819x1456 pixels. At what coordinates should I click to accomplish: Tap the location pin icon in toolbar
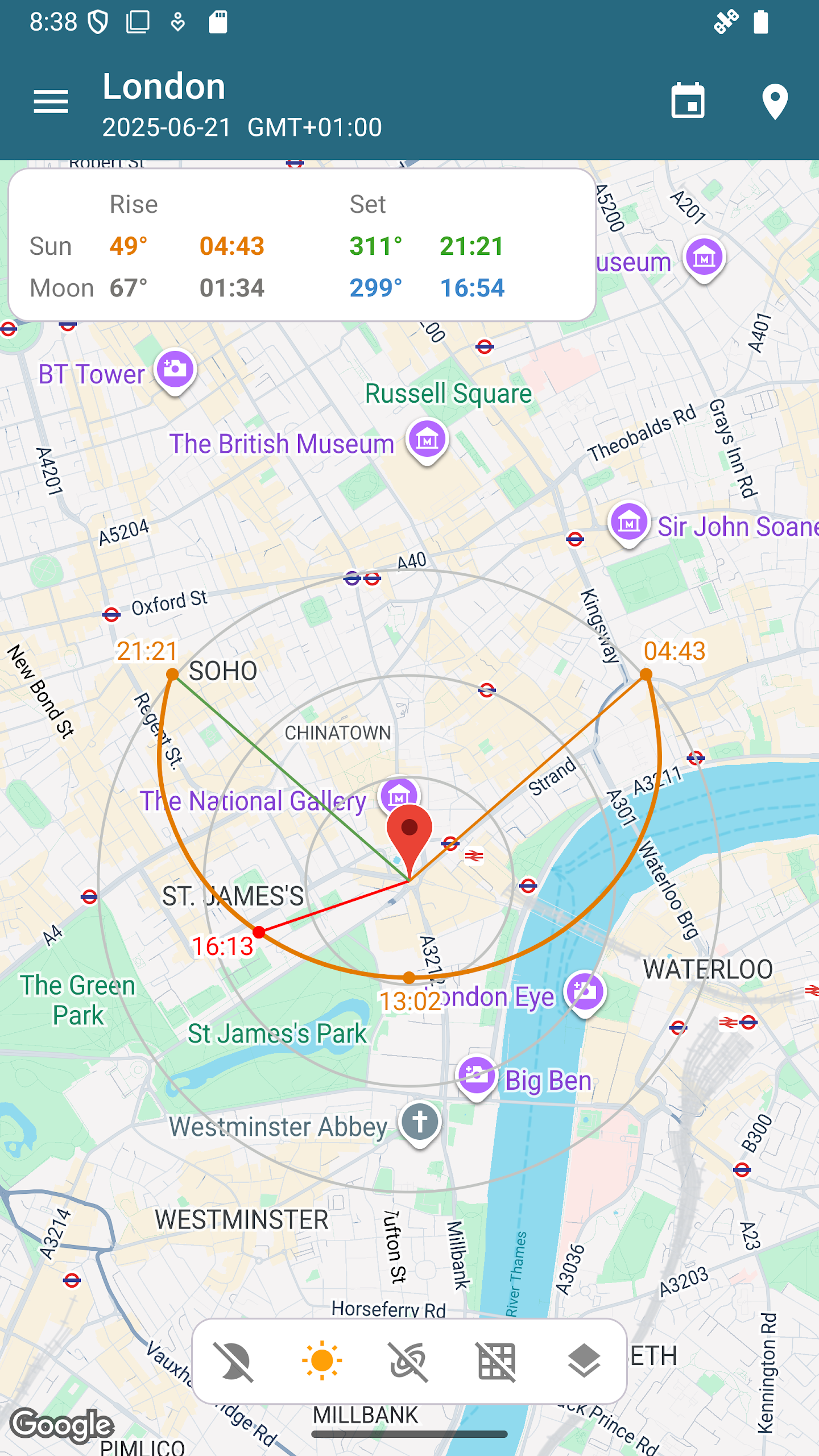point(775,101)
